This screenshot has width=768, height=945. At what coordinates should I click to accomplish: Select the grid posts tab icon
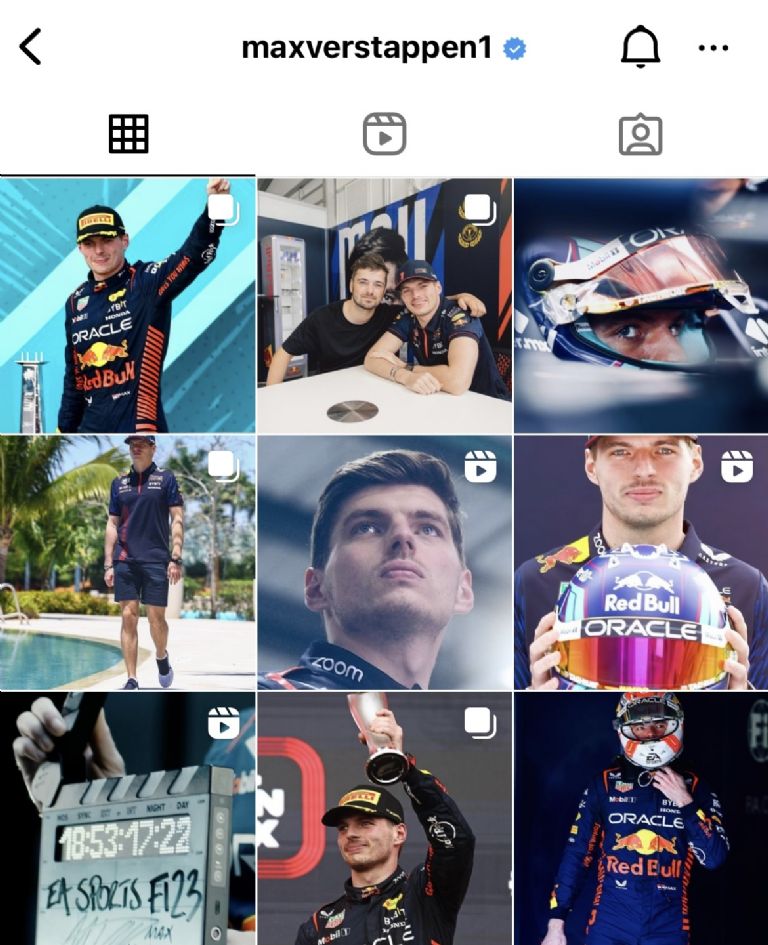pos(128,133)
